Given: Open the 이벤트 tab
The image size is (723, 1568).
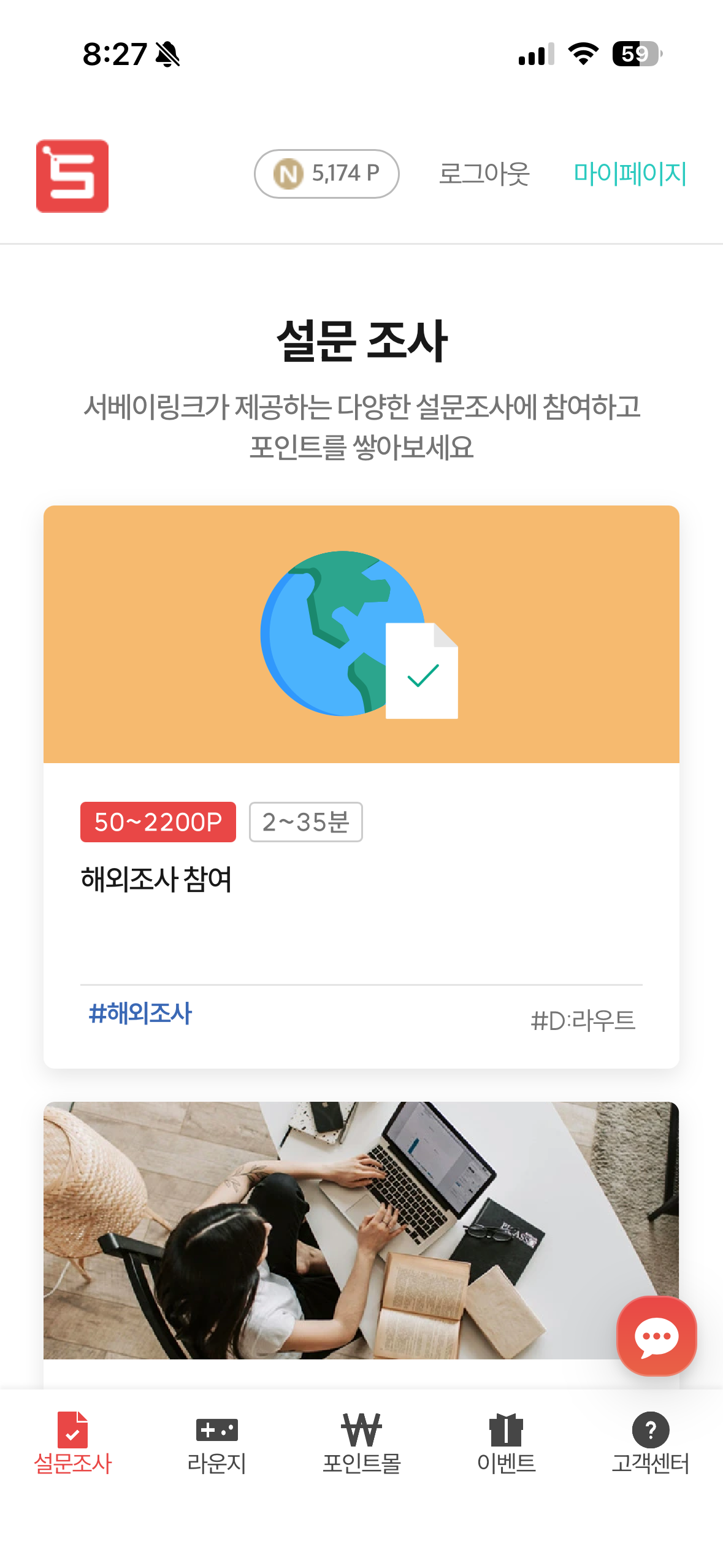Looking at the screenshot, I should coord(506,1443).
